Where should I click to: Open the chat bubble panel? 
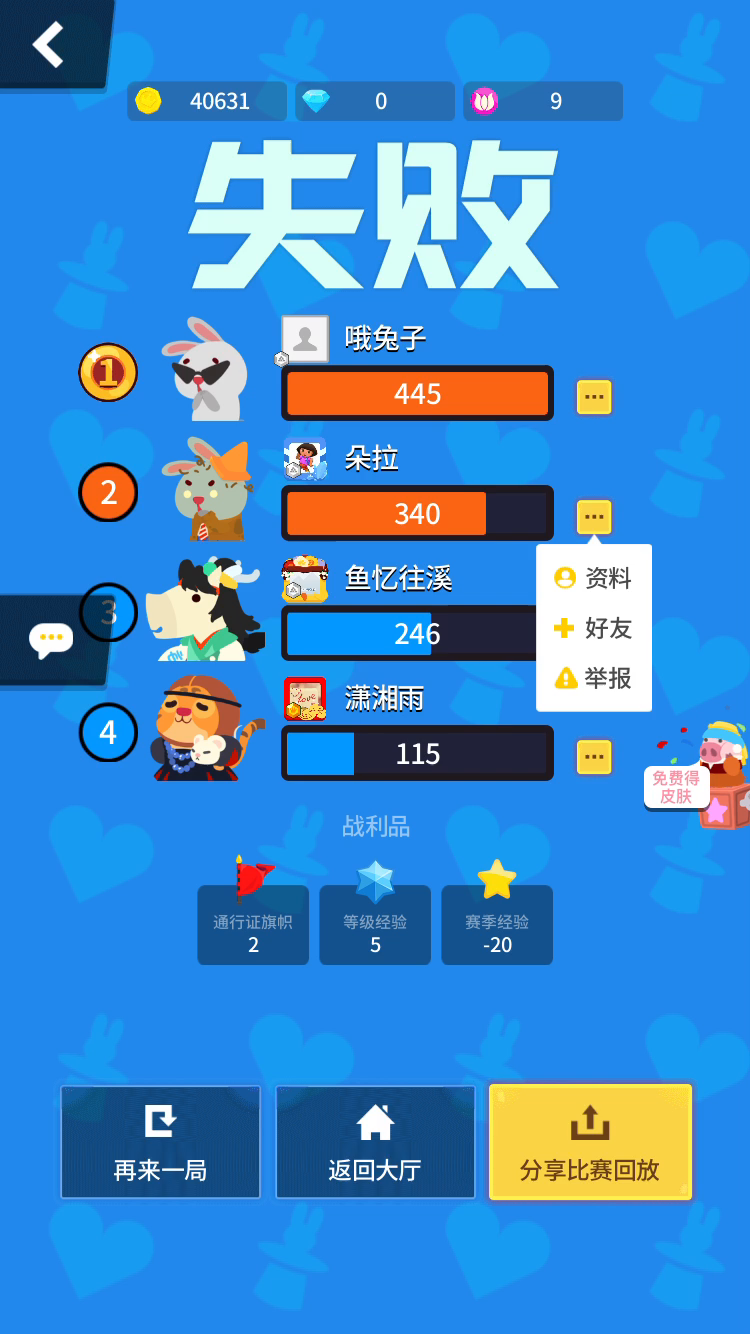click(51, 640)
